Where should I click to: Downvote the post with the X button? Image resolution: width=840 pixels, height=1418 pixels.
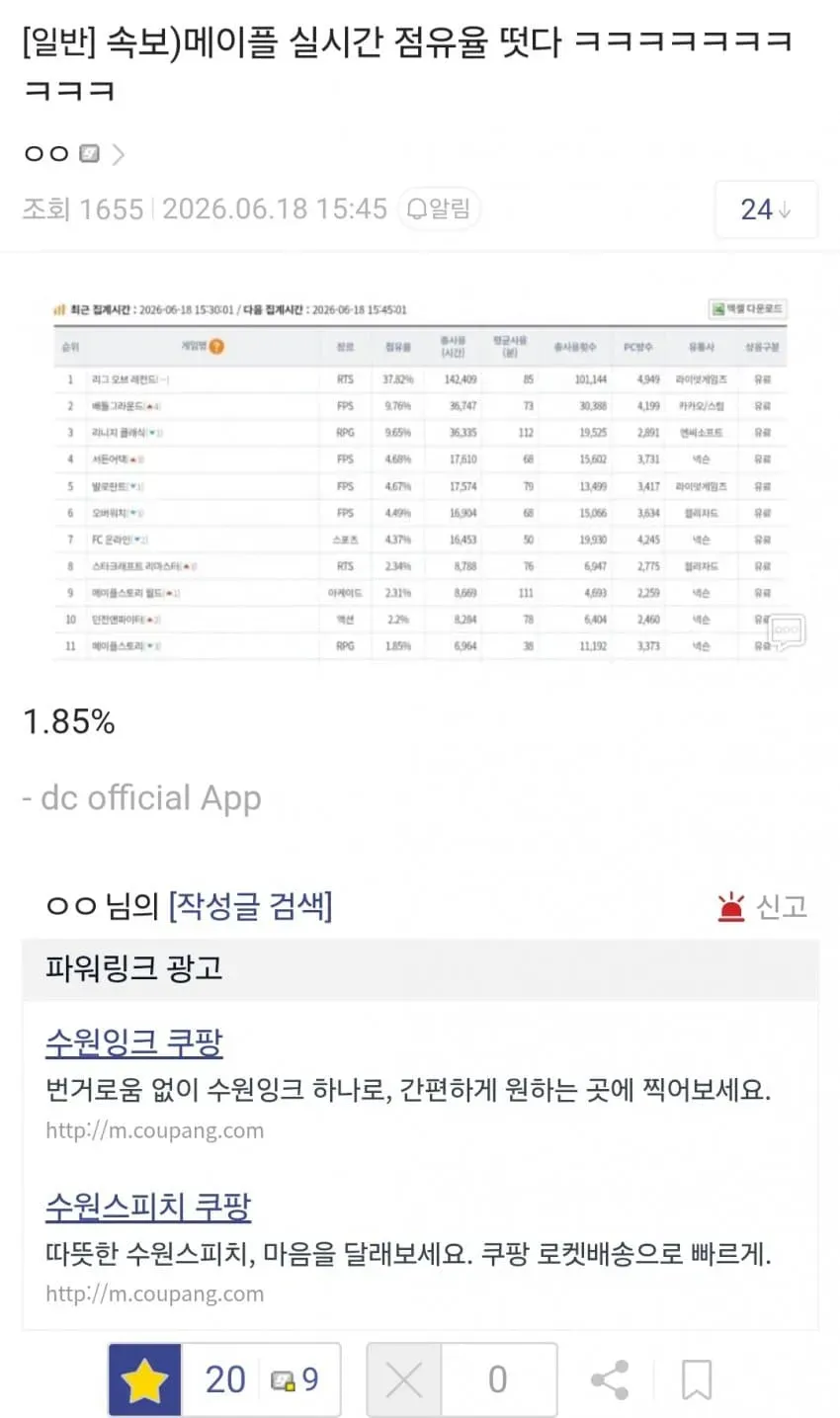(403, 1379)
